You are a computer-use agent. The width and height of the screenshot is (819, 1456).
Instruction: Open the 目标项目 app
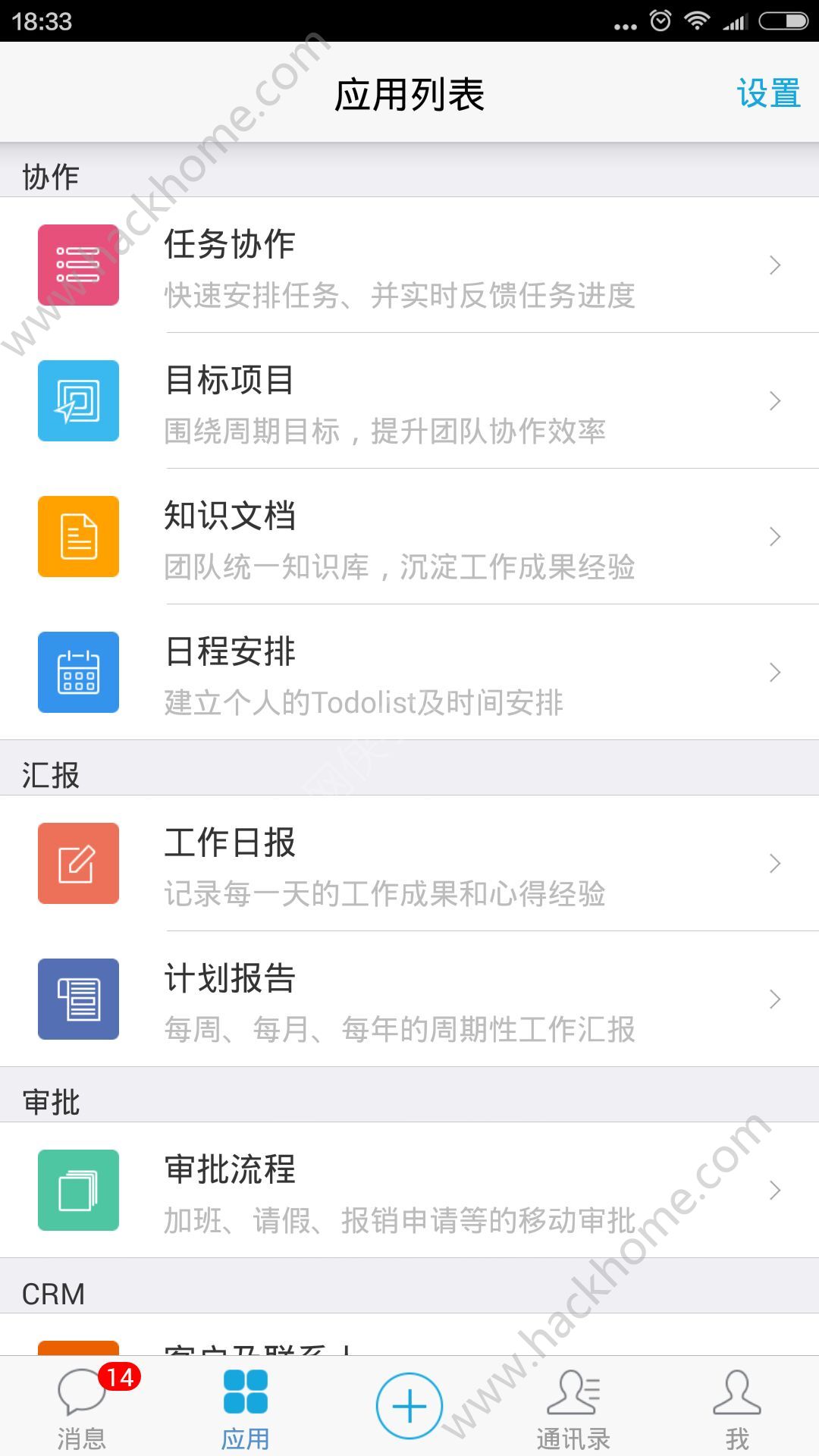click(x=409, y=401)
